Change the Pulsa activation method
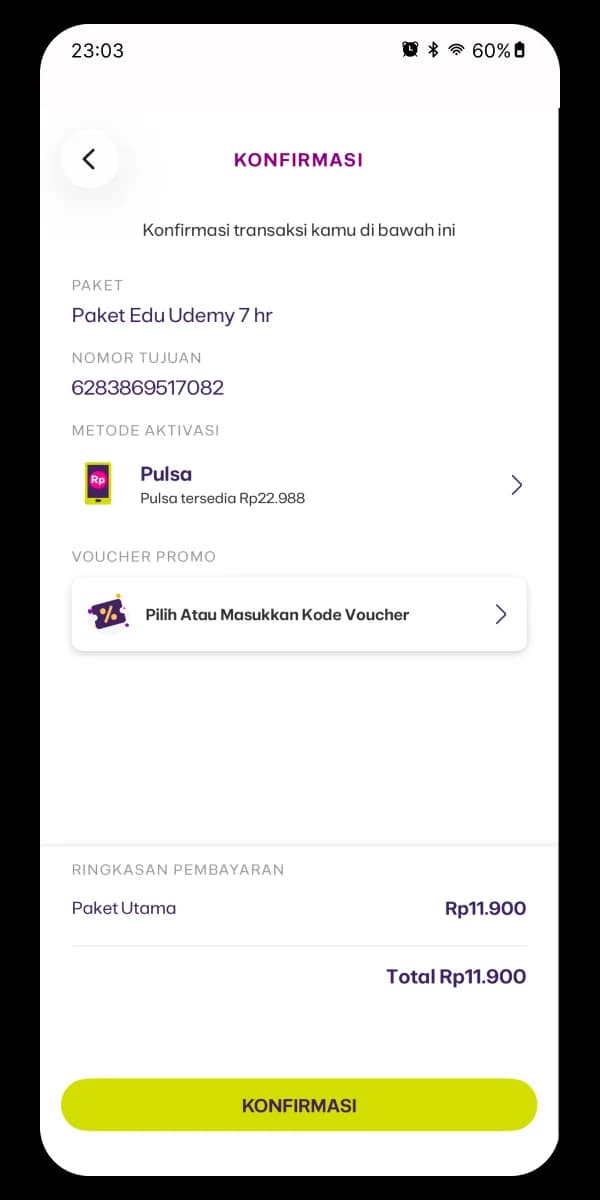This screenshot has height=1200, width=600. click(300, 485)
